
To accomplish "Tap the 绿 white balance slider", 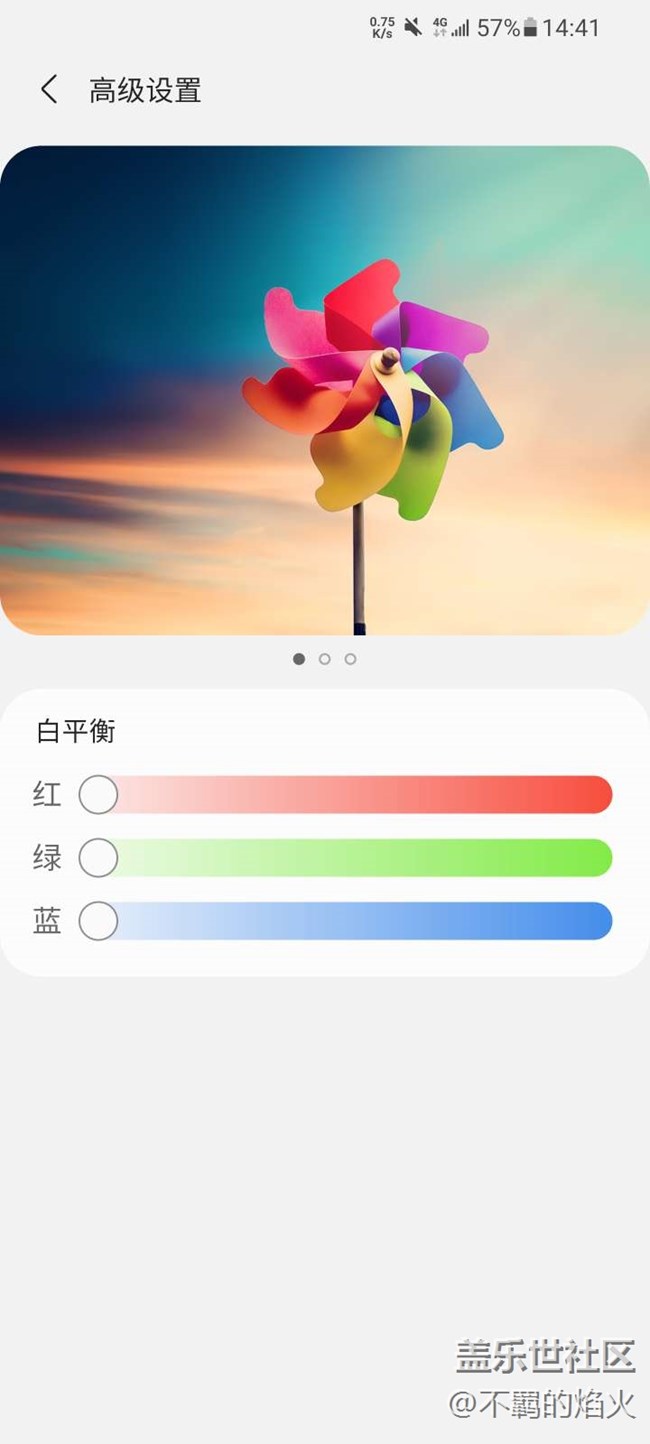I will pos(346,858).
